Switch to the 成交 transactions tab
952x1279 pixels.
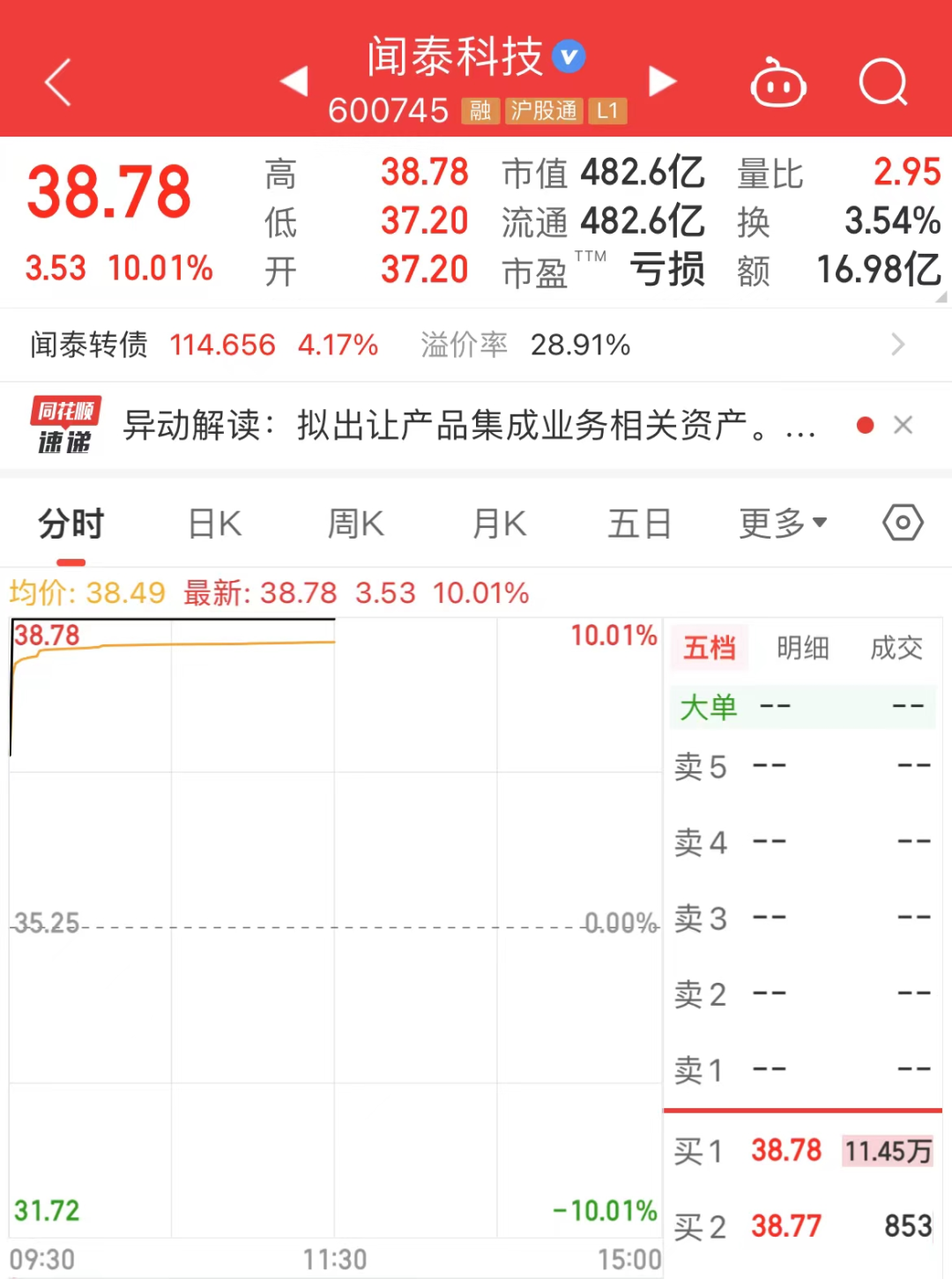coord(896,649)
